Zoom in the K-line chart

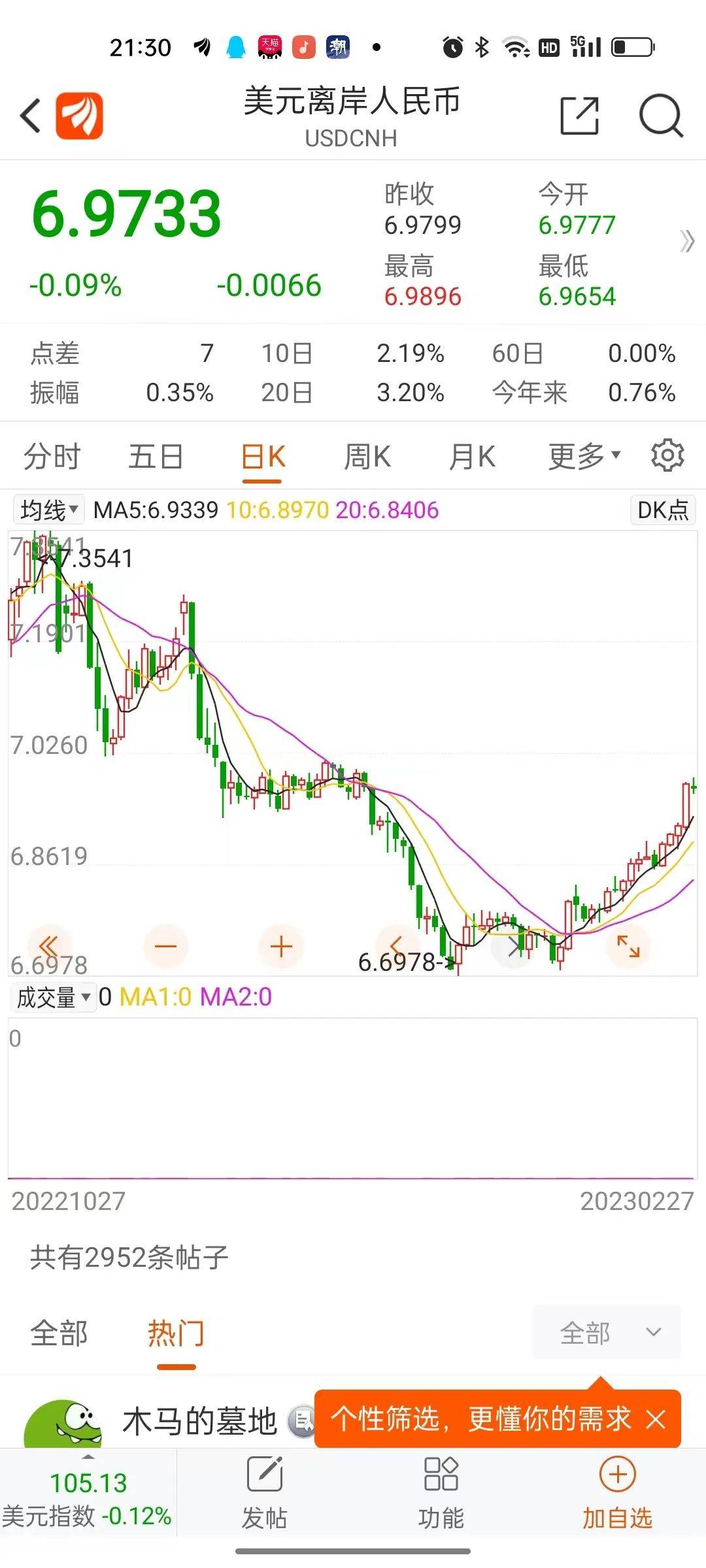(x=281, y=946)
